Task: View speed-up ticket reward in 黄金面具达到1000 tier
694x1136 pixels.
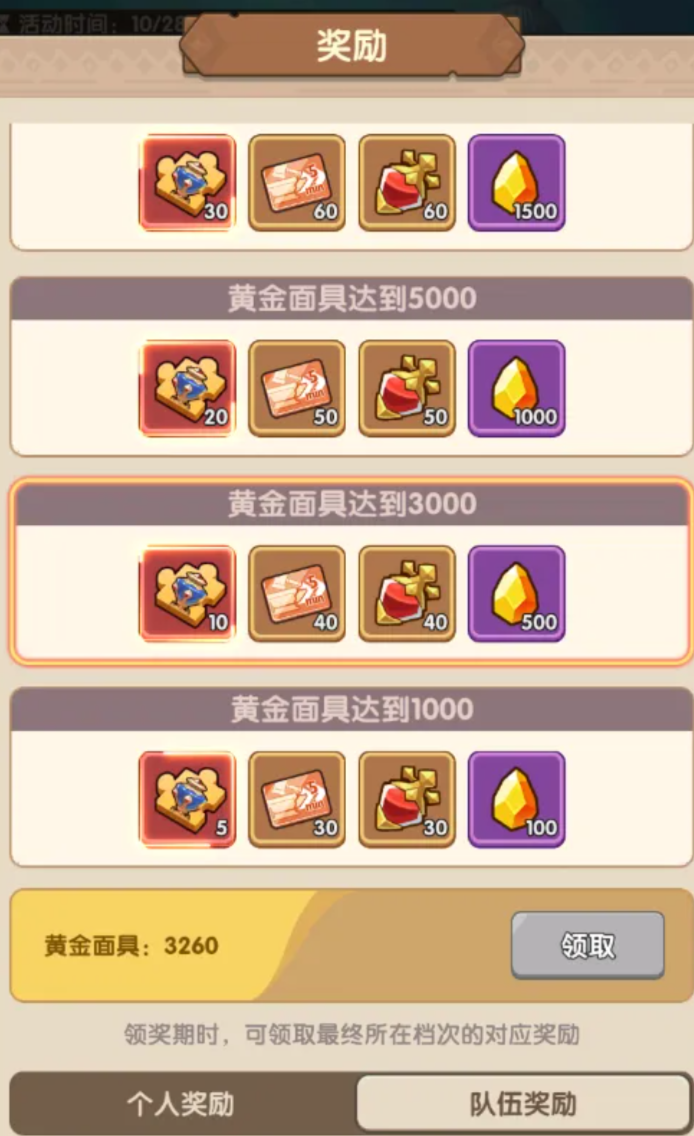Action: pos(297,799)
